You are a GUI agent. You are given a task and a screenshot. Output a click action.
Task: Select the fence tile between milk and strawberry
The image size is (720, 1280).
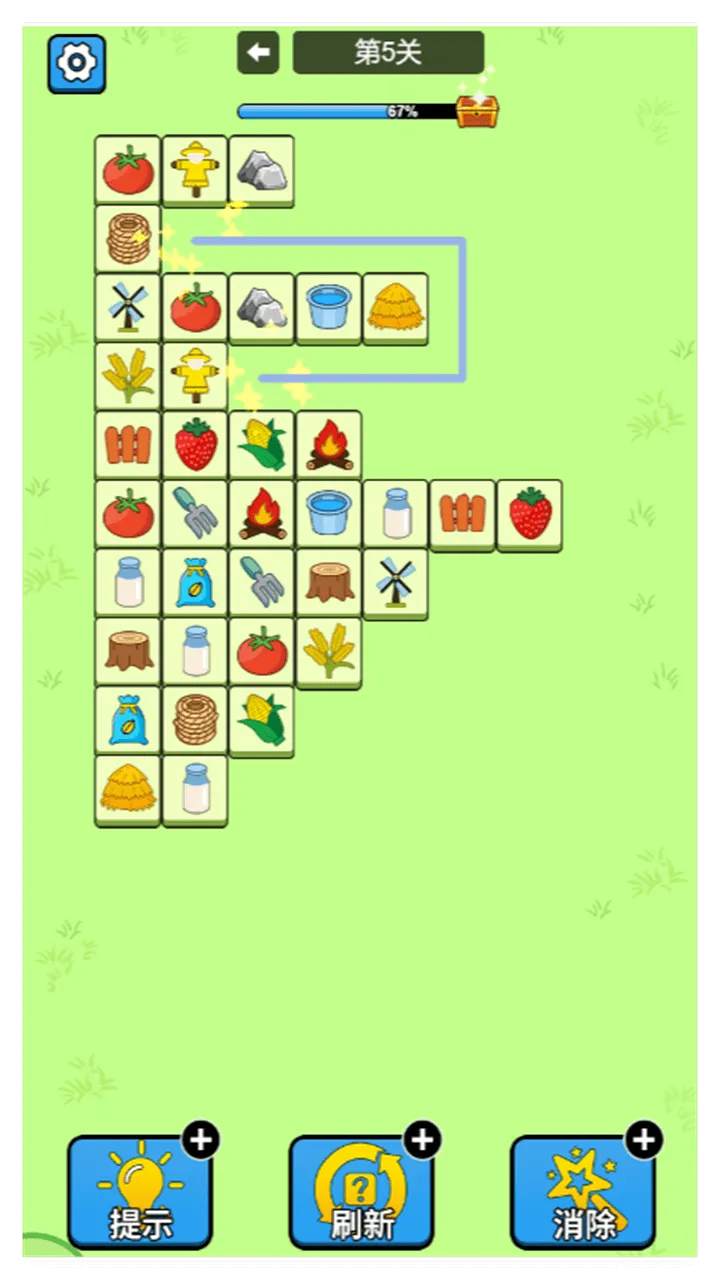pos(462,514)
